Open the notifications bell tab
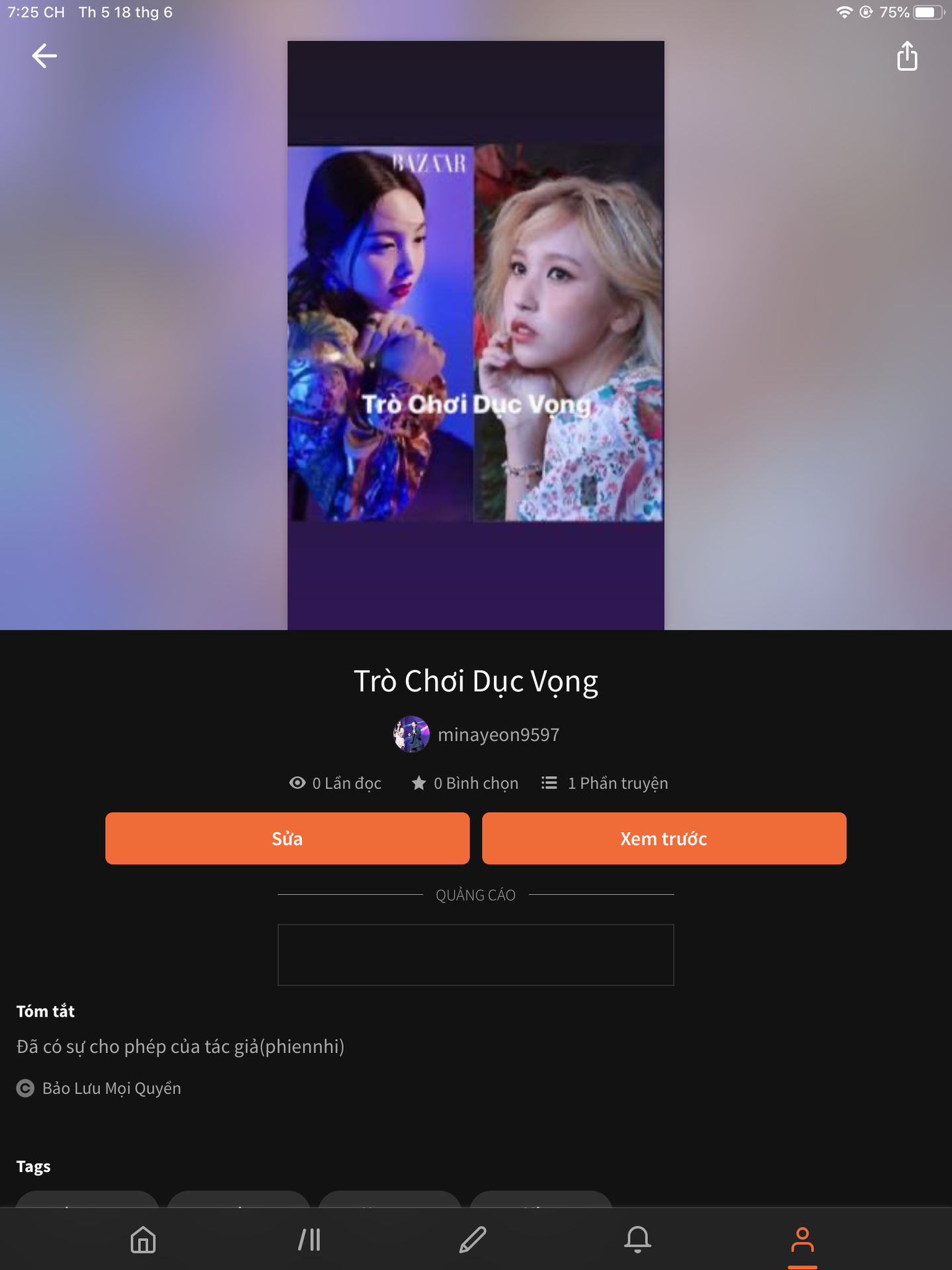The height and width of the screenshot is (1270, 952). coord(637,1239)
